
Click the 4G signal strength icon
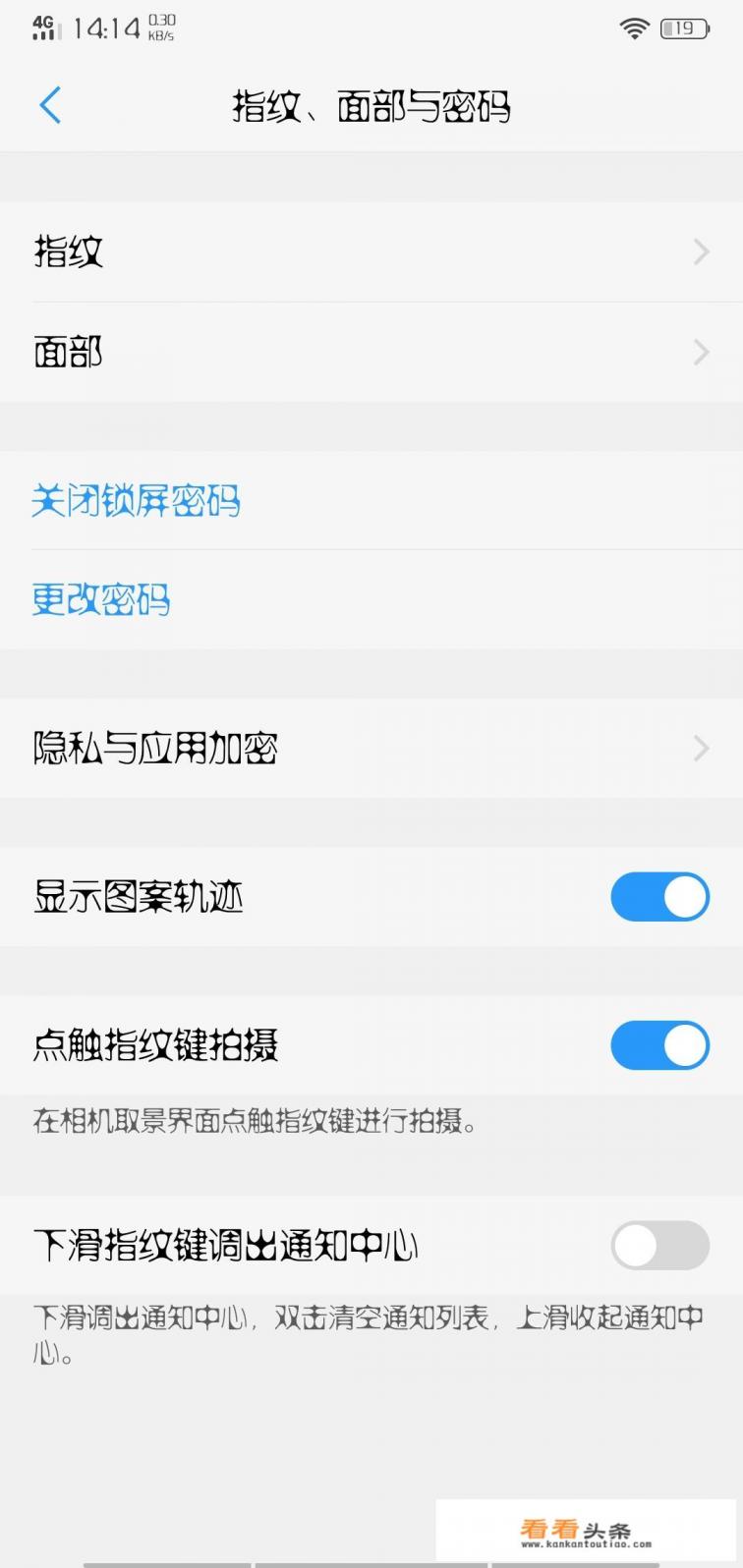(41, 28)
